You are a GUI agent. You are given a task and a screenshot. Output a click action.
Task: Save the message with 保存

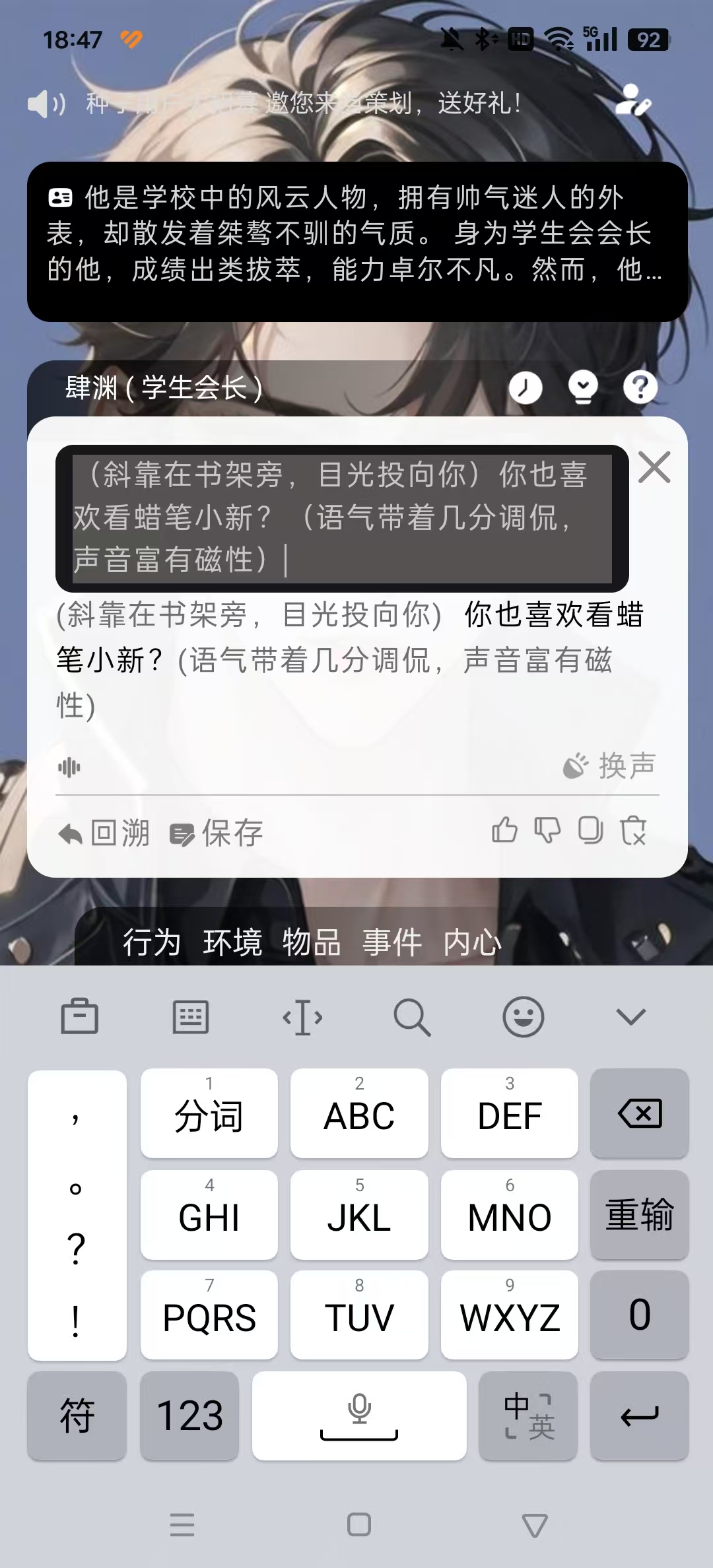click(217, 833)
